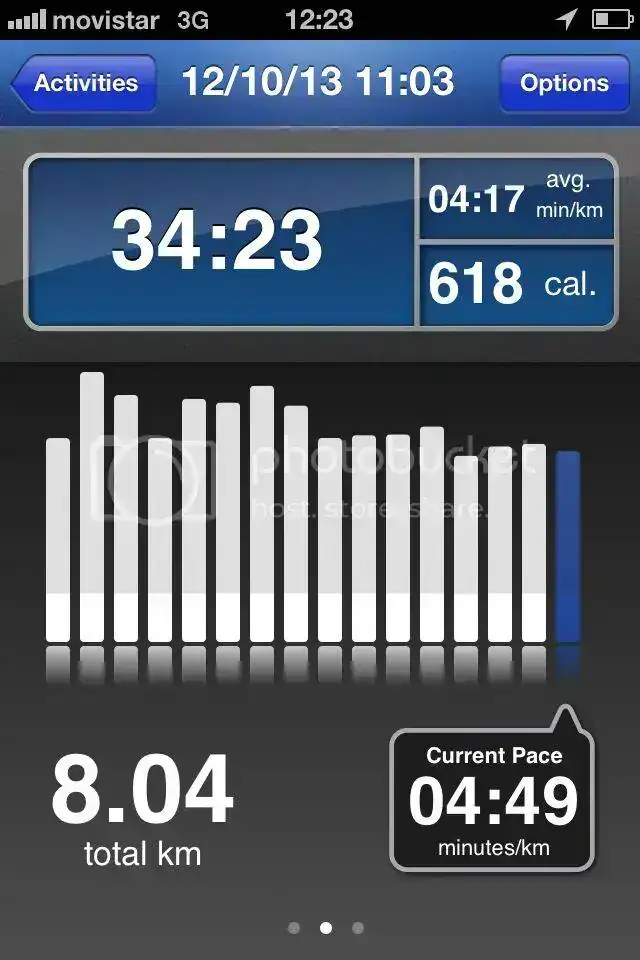Go back to the Activities list

(85, 83)
